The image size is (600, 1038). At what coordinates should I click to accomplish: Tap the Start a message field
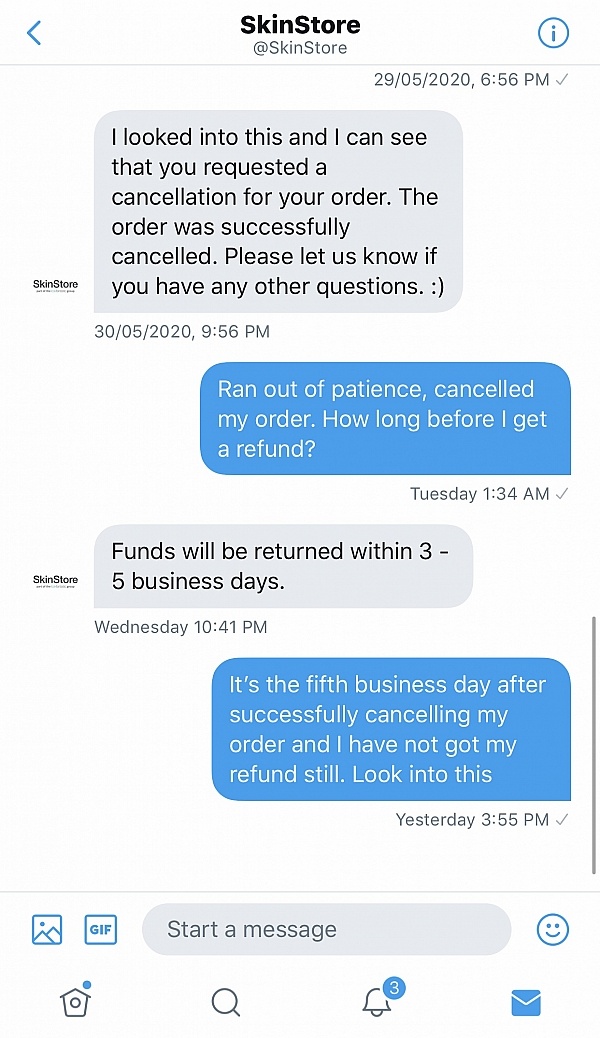326,930
